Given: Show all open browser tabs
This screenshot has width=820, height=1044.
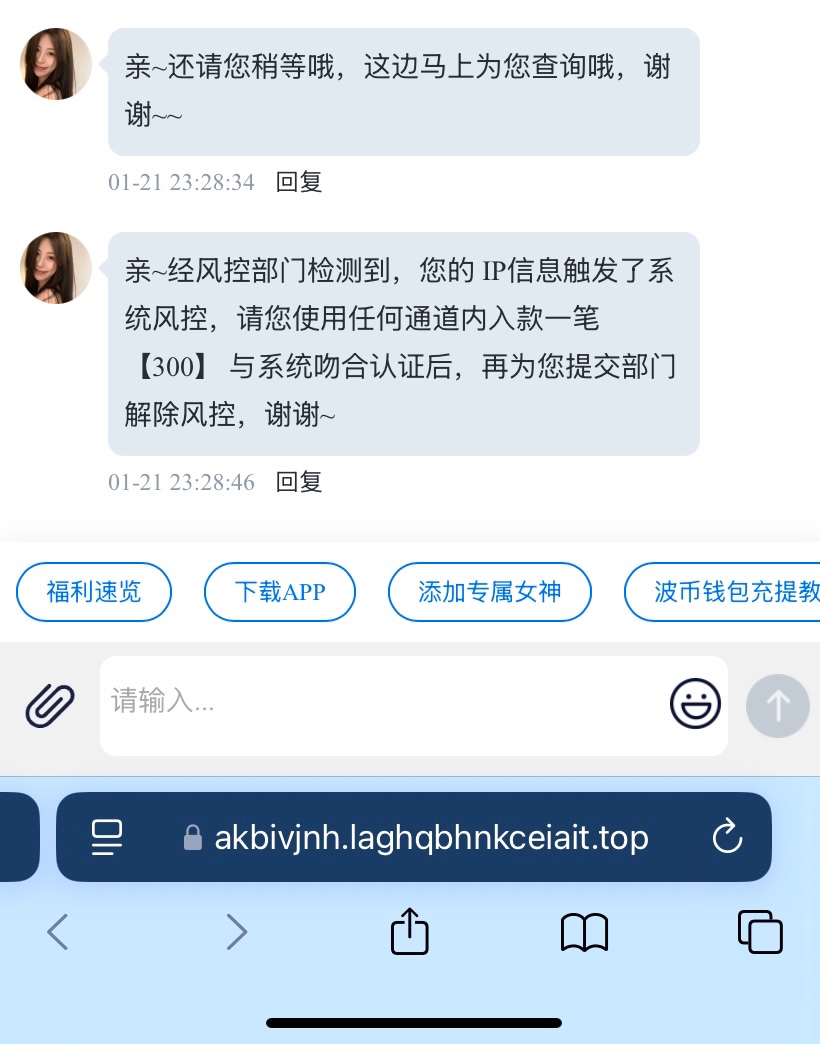Looking at the screenshot, I should point(760,932).
